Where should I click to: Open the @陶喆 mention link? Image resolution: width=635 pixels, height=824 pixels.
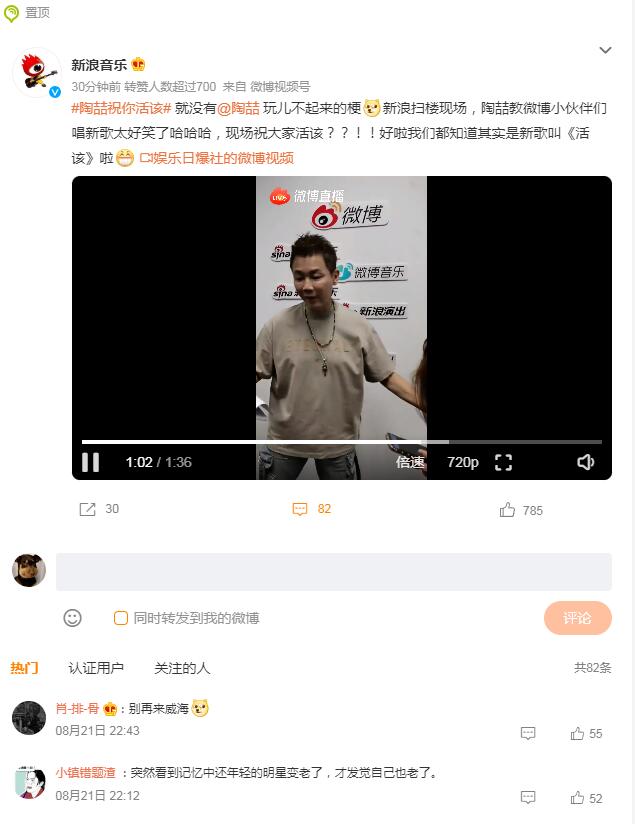238,108
